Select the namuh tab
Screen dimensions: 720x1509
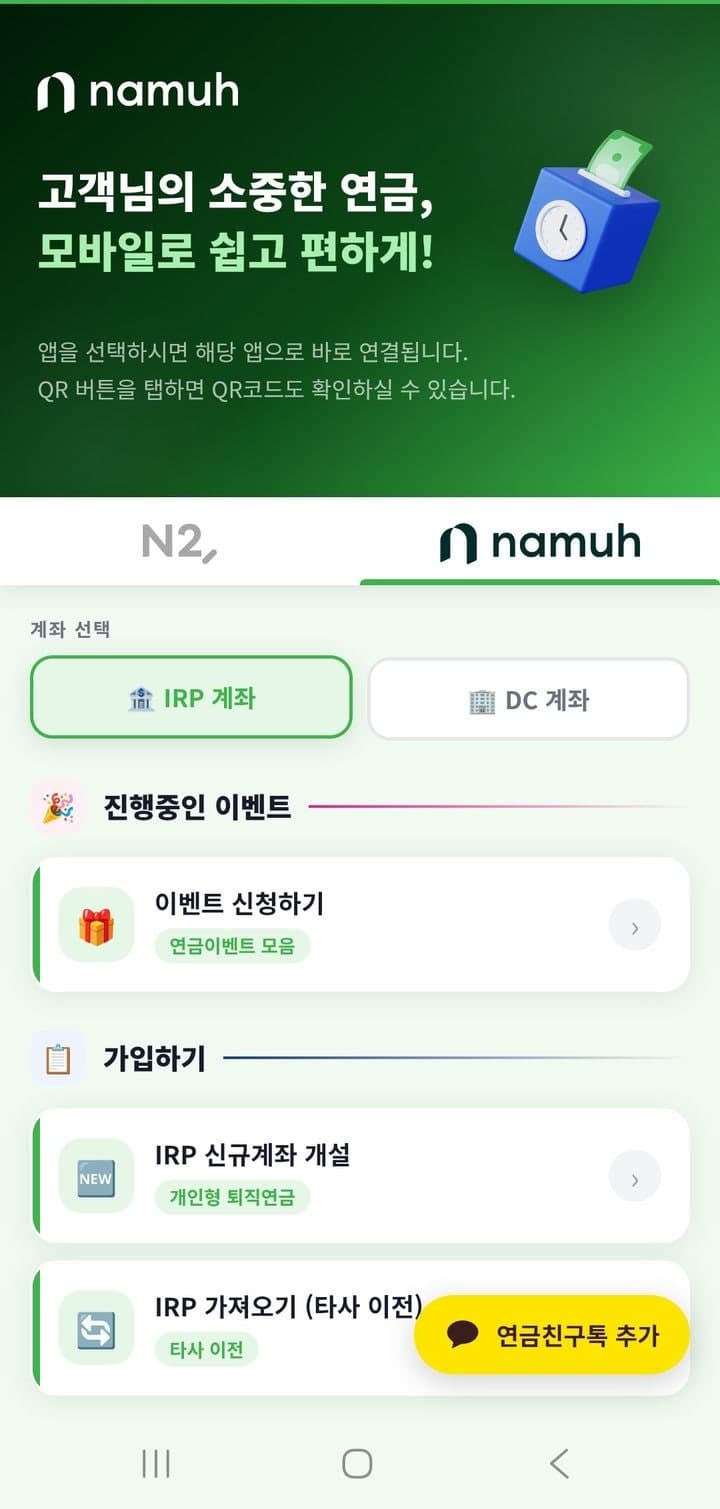click(x=540, y=541)
